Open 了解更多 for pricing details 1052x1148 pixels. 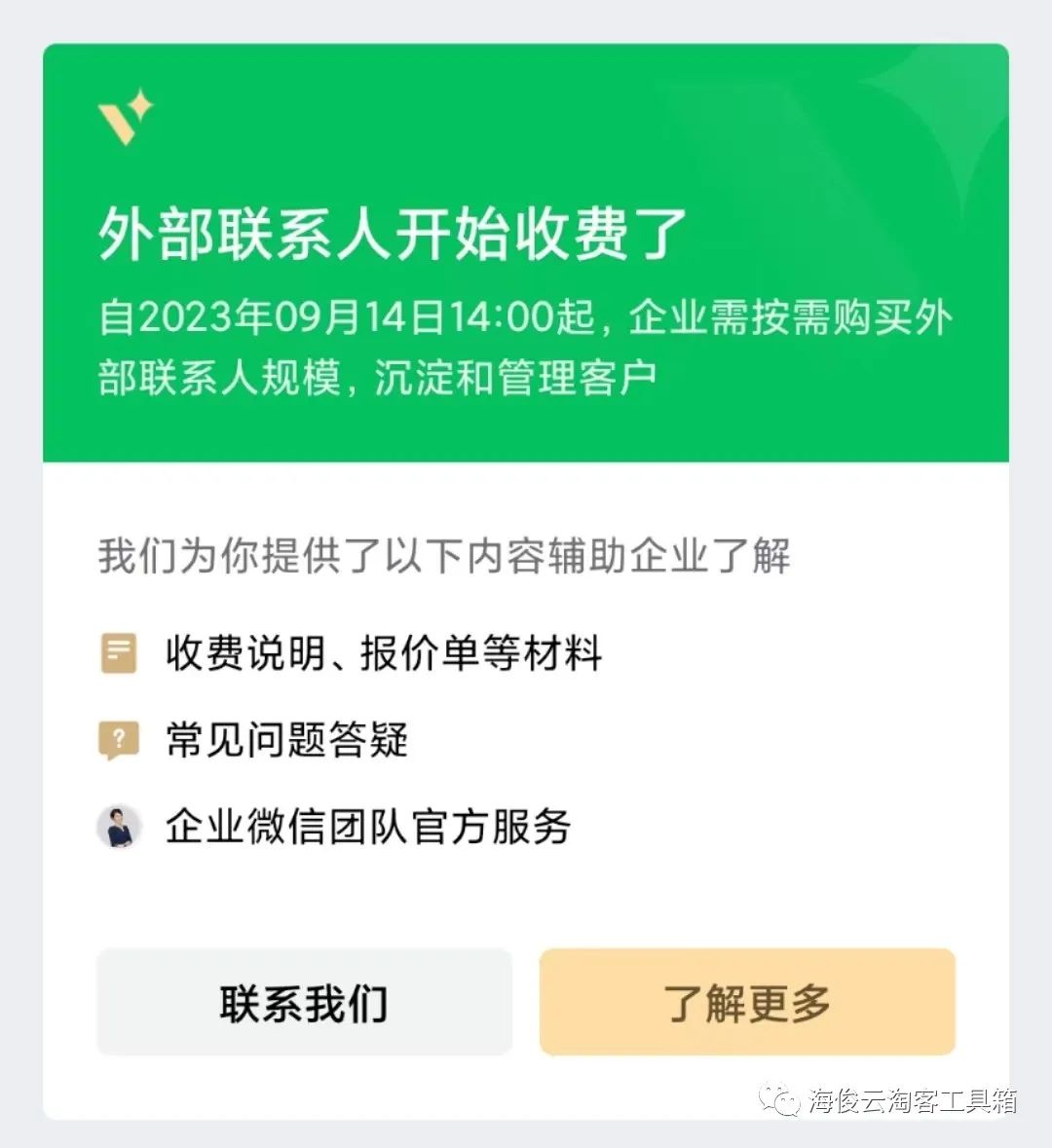pyautogui.click(x=747, y=1002)
